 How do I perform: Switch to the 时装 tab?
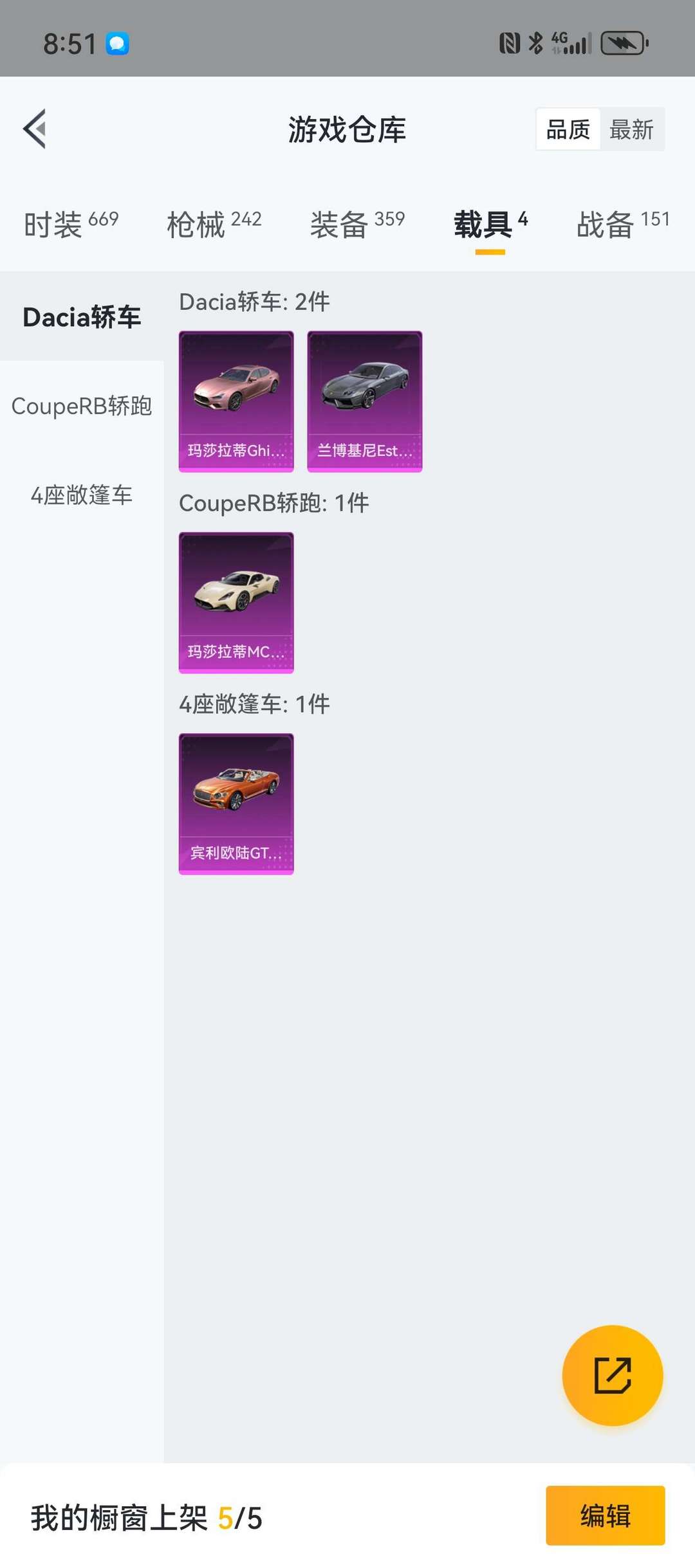coord(71,224)
